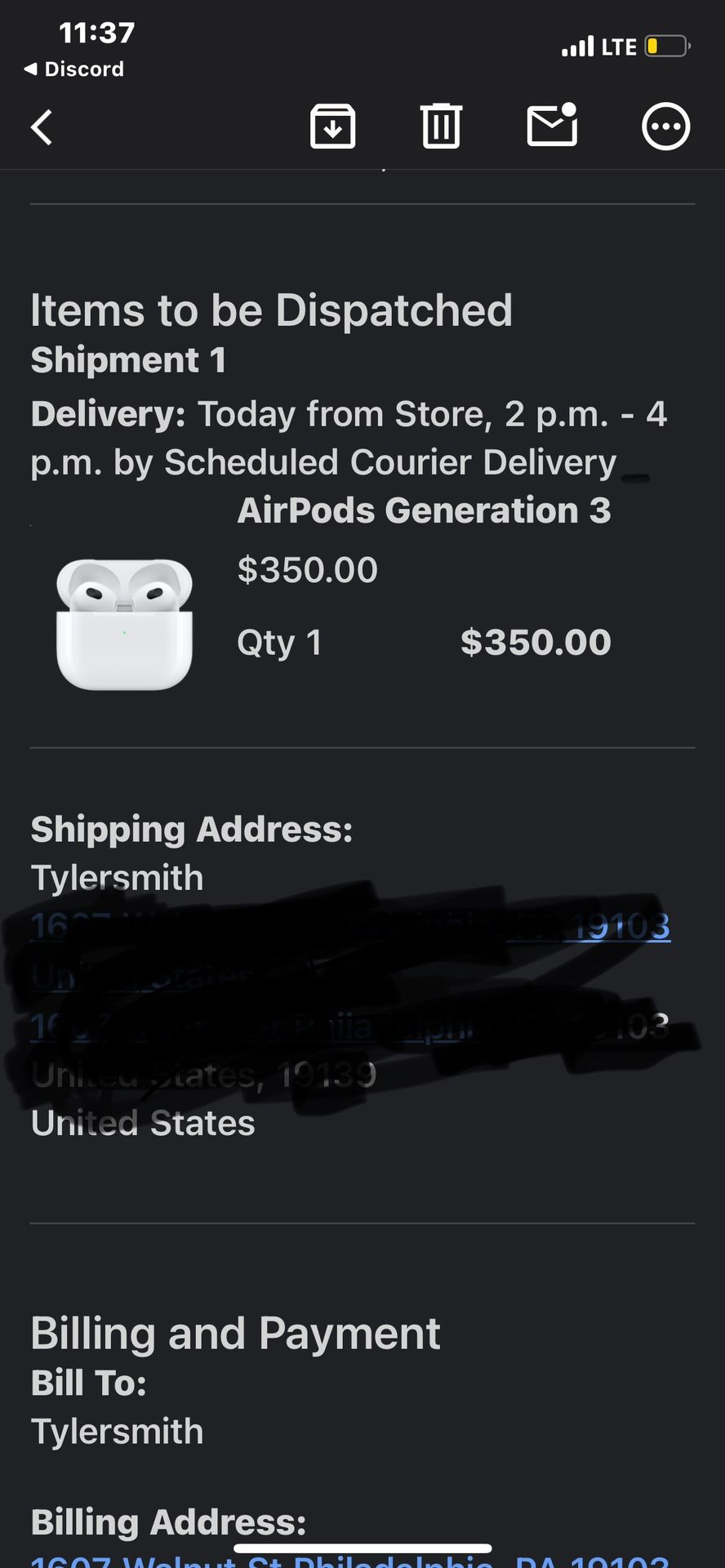725x1568 pixels.
Task: Mark this email as unread
Action: pyautogui.click(x=552, y=126)
